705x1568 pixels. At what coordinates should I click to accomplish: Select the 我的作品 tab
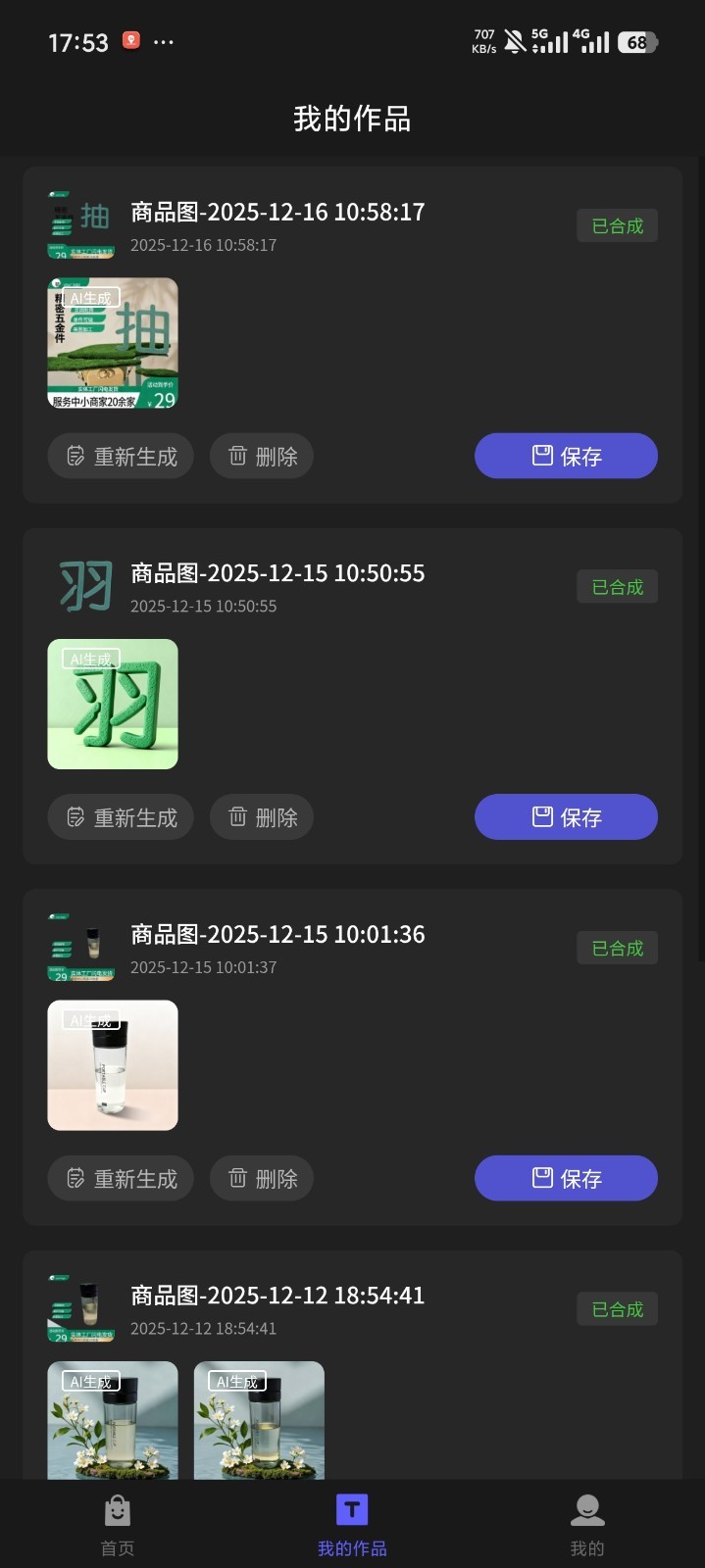tap(352, 1525)
